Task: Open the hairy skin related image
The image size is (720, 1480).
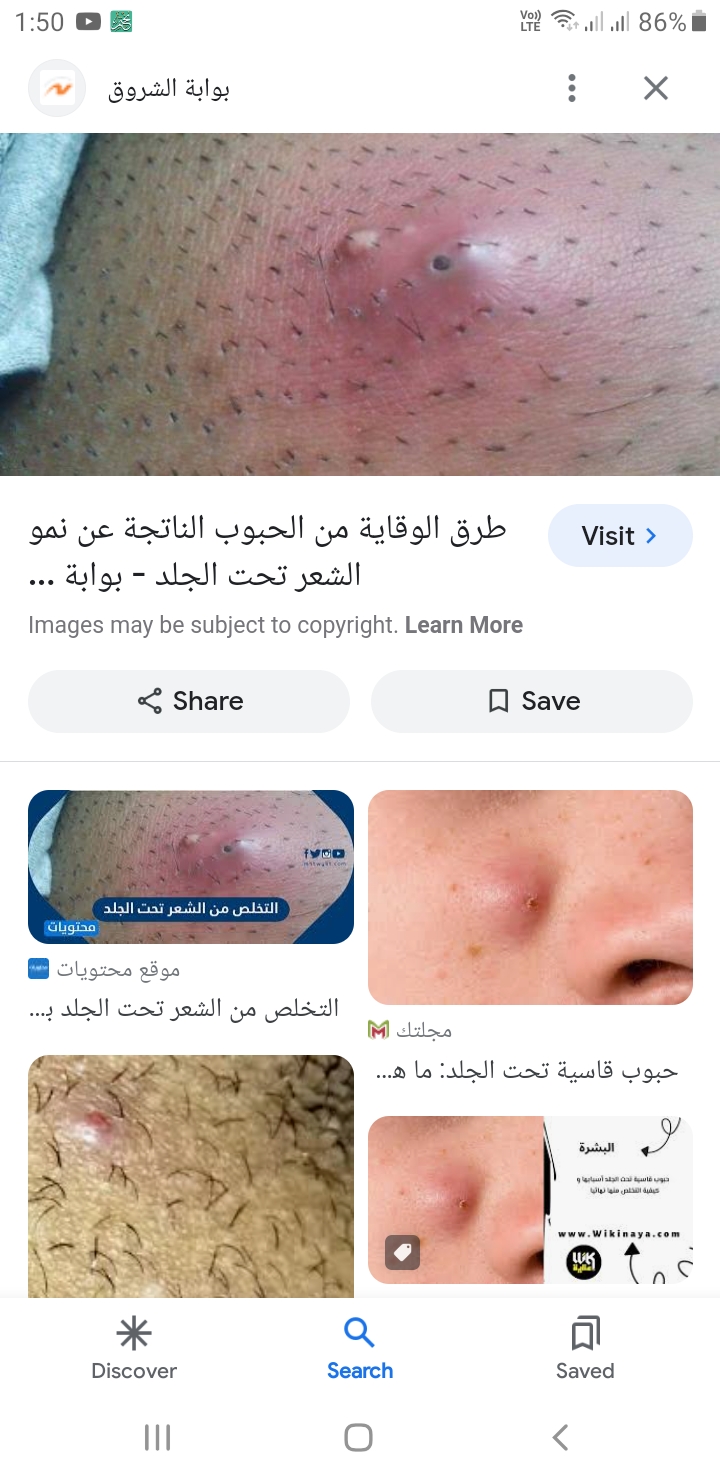Action: tap(191, 1176)
